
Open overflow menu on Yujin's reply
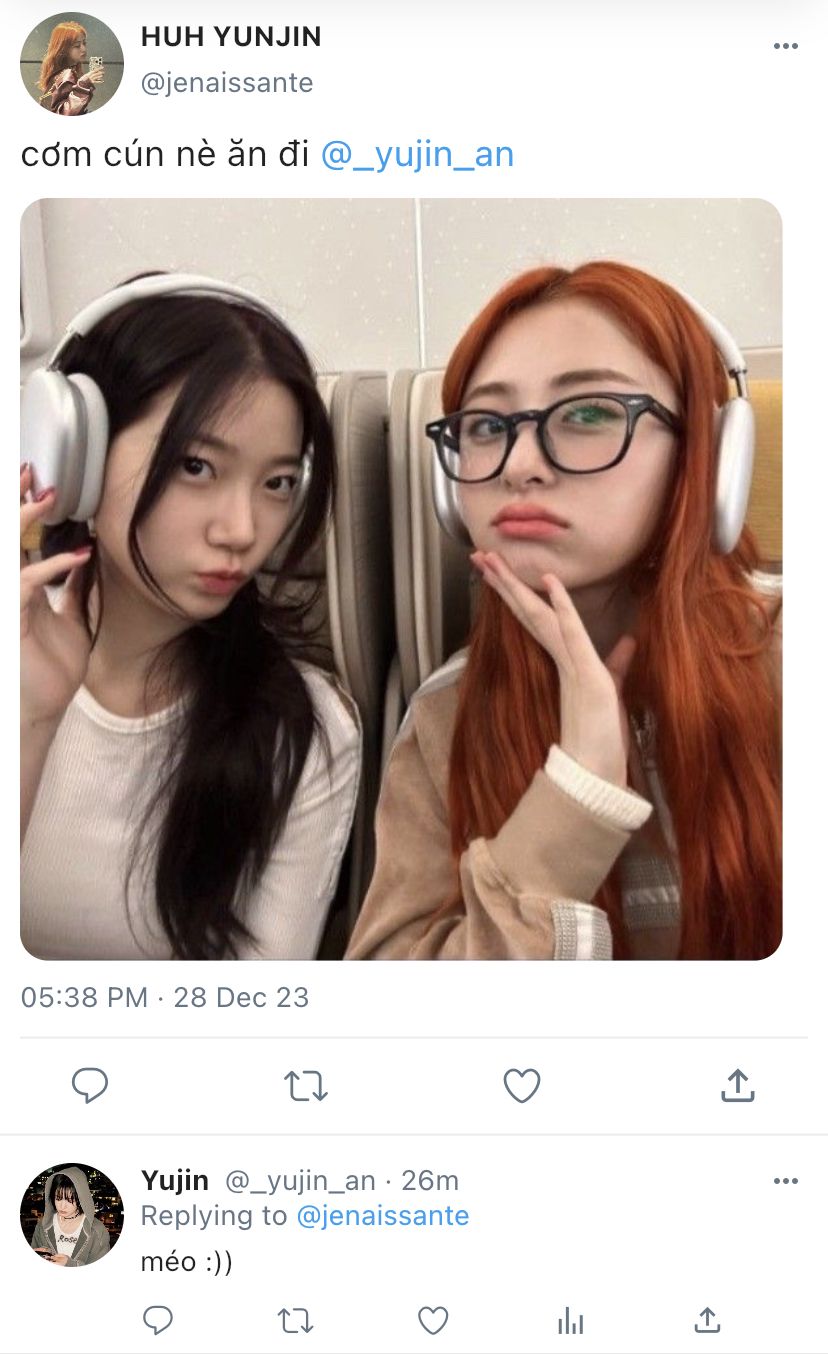click(786, 1181)
